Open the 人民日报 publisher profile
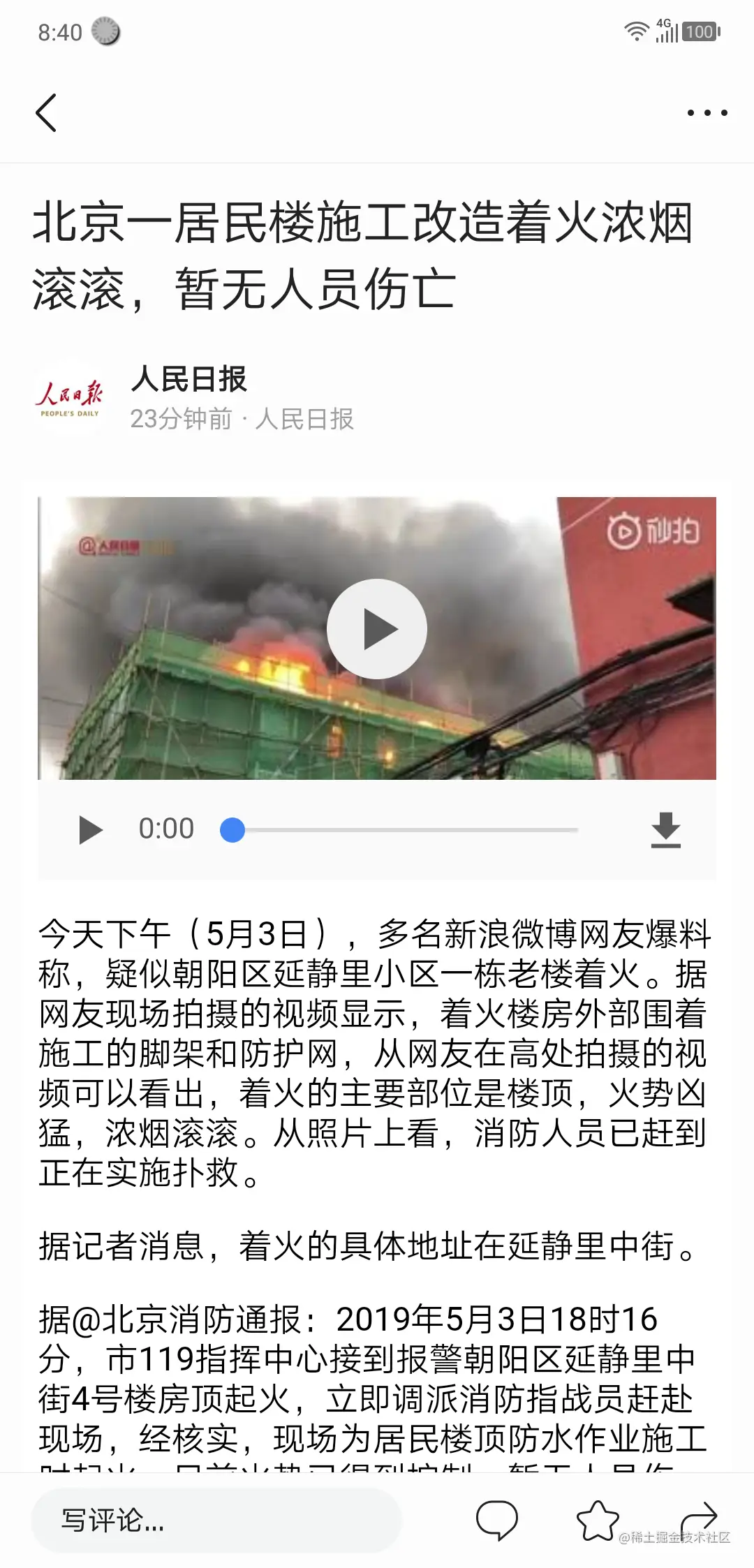Viewport: 754px width, 1568px height. tap(189, 378)
